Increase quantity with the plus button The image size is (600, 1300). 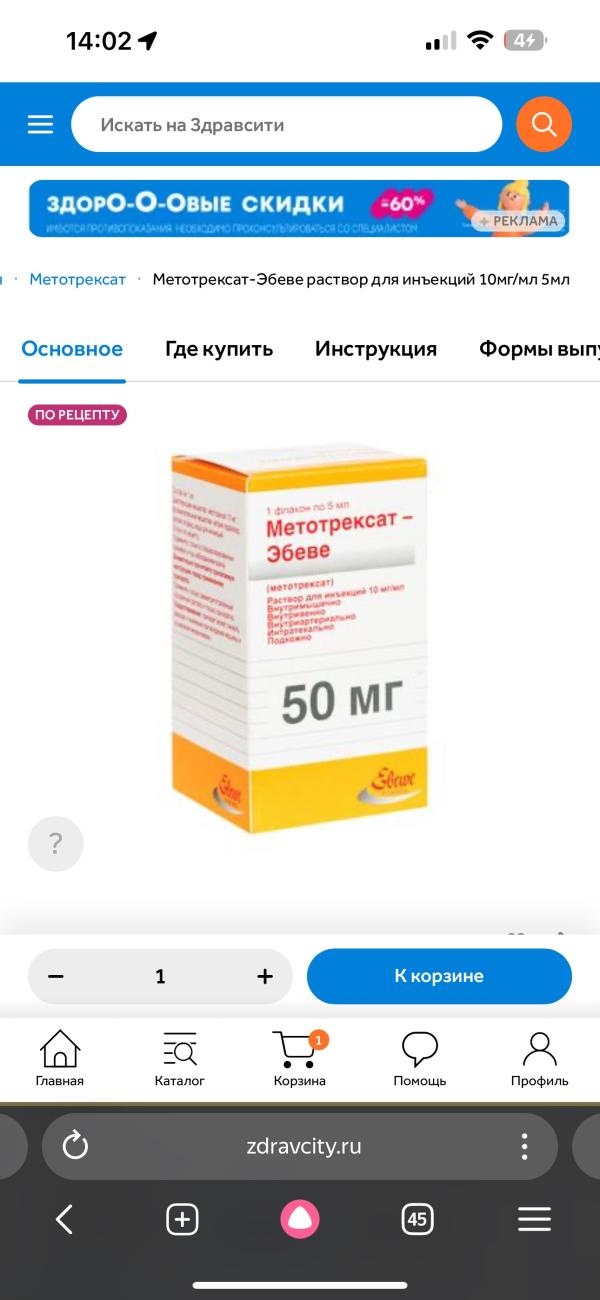coord(264,977)
